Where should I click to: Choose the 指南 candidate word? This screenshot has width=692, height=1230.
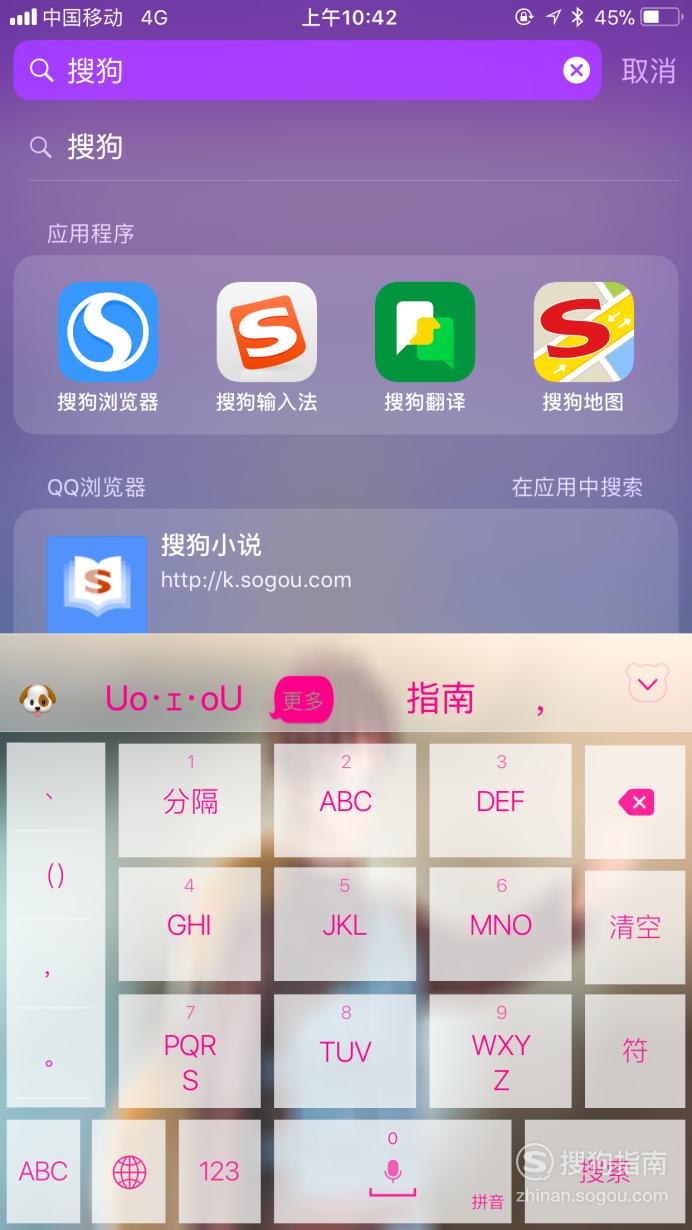440,699
